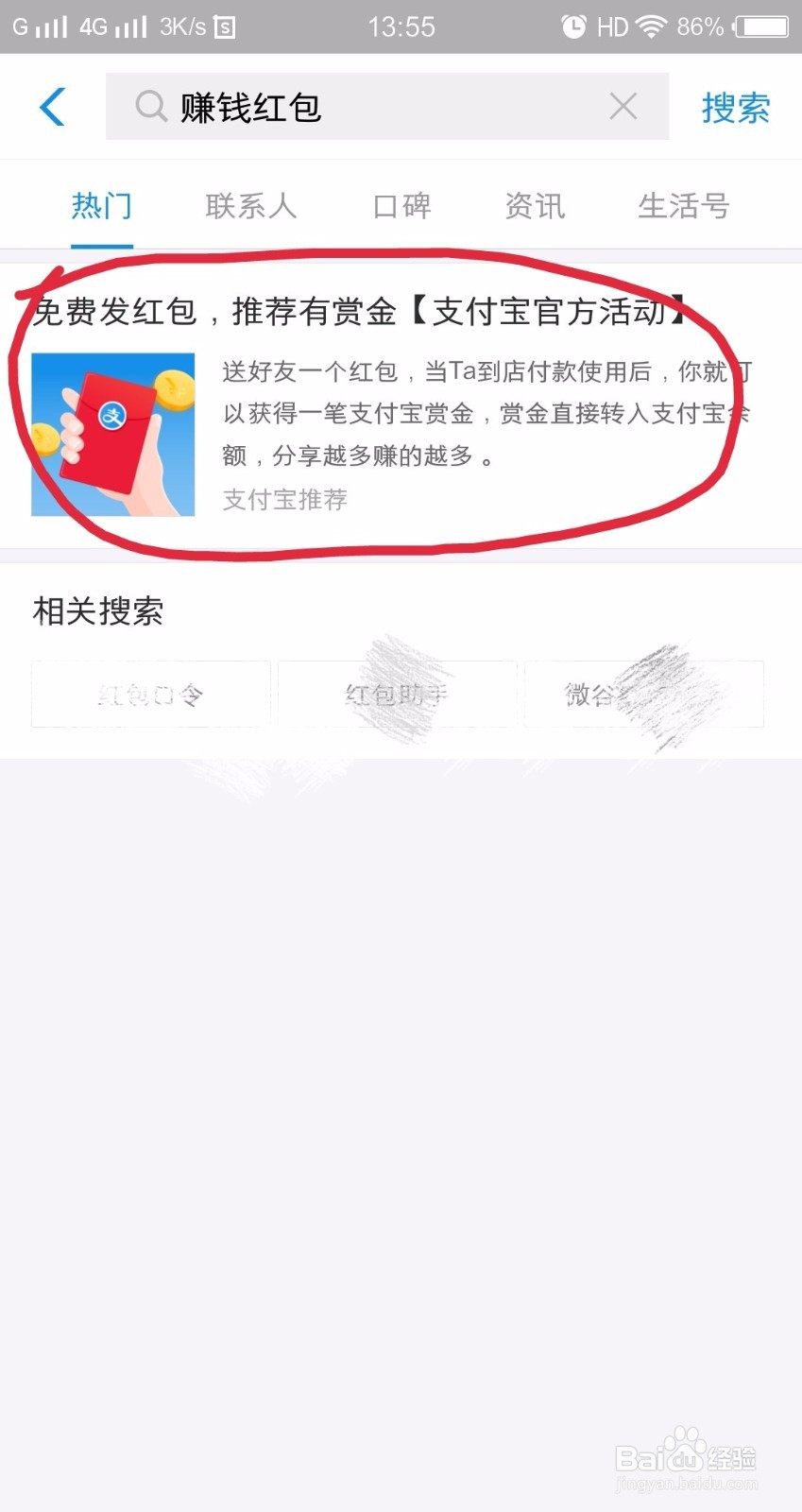Tap the back arrow to exit search

52,107
